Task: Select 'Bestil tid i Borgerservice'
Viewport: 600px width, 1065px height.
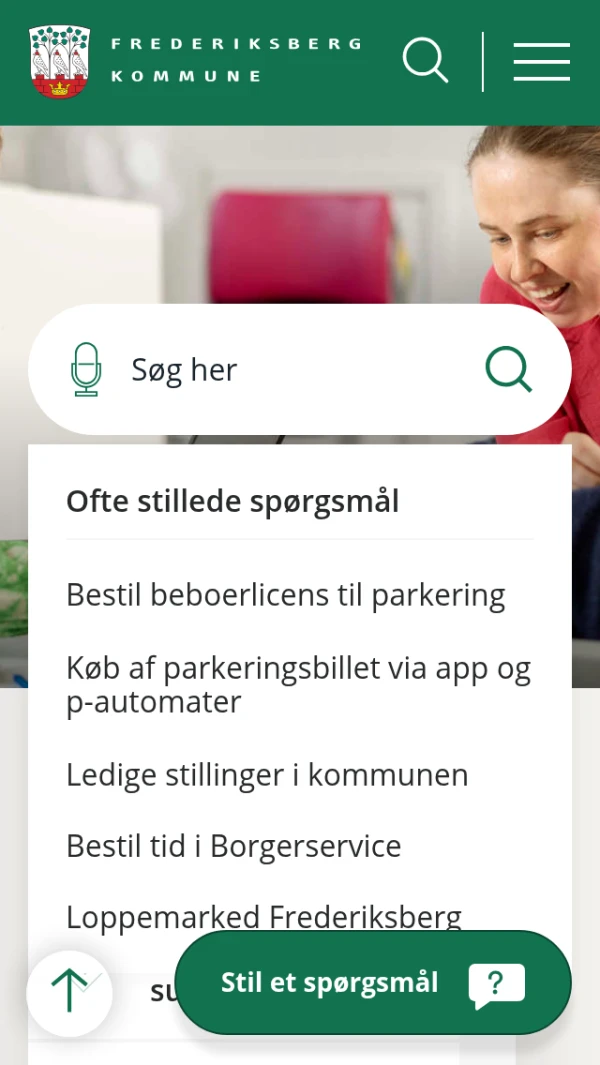Action: [x=234, y=846]
